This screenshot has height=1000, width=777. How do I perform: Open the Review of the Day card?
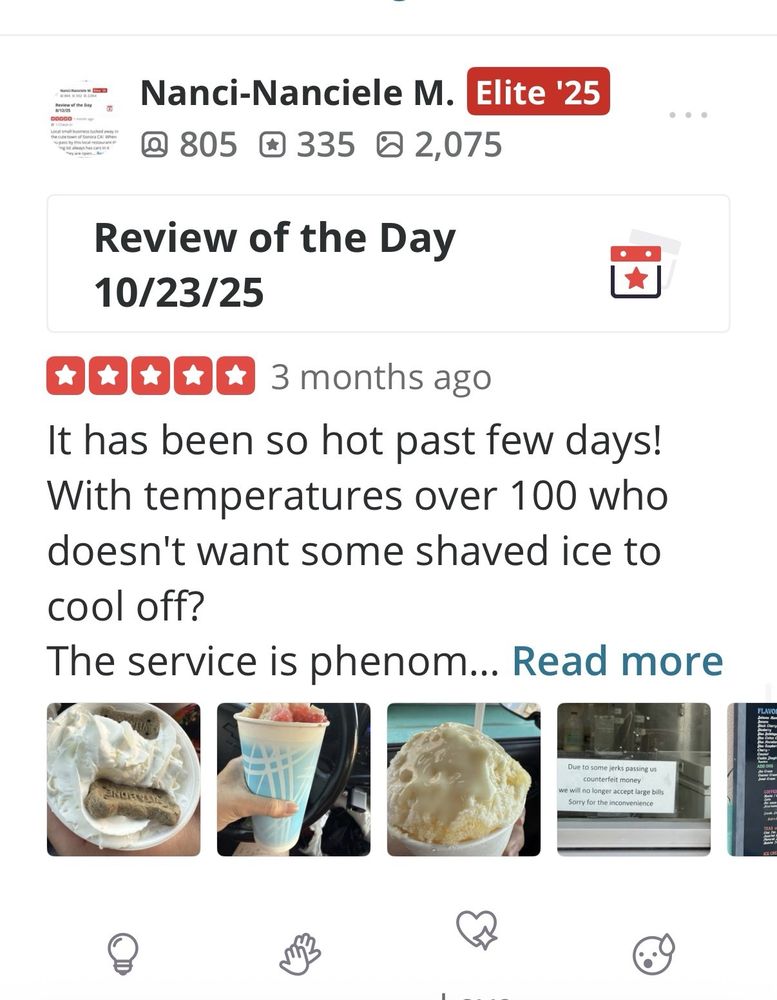(x=388, y=264)
